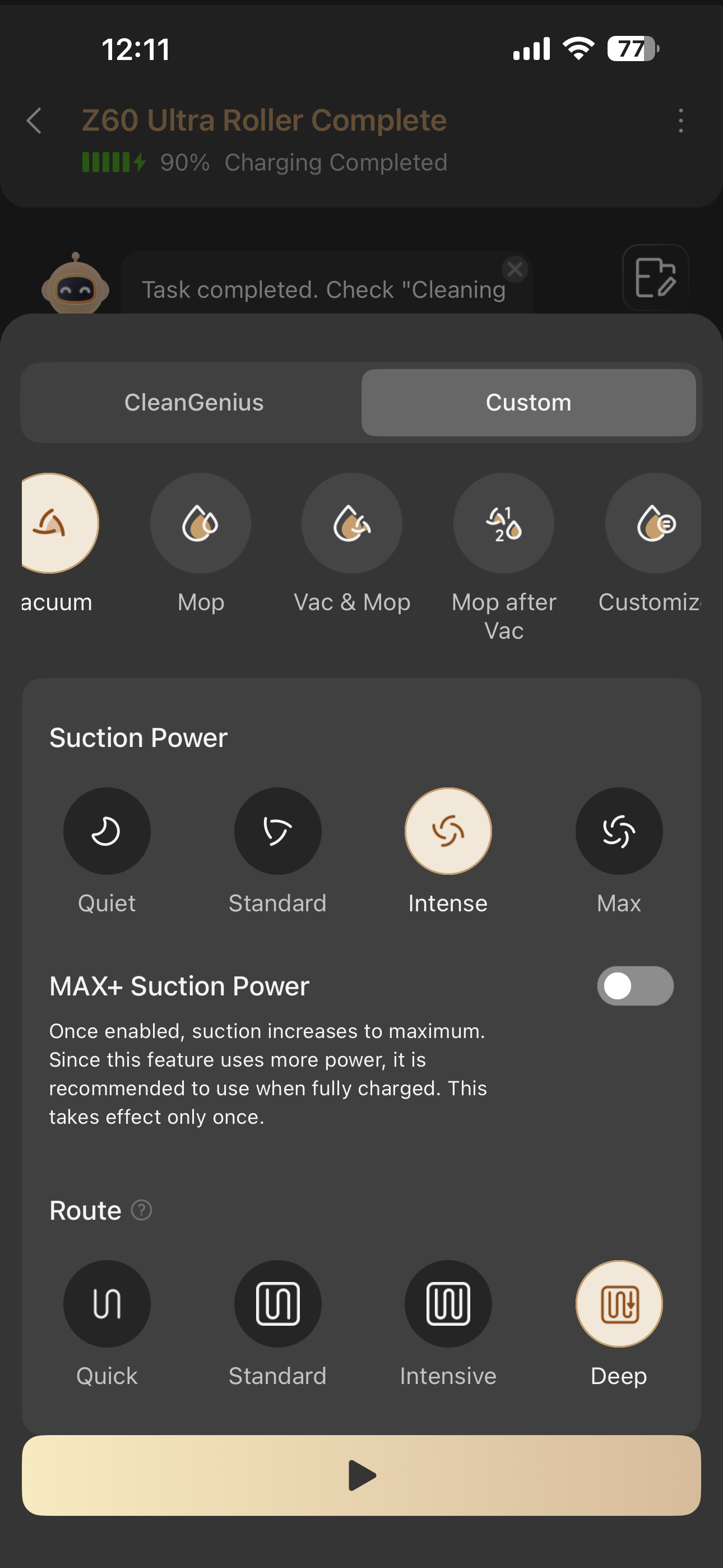Open the map edit icon
Image resolution: width=723 pixels, height=1568 pixels.
coord(655,278)
